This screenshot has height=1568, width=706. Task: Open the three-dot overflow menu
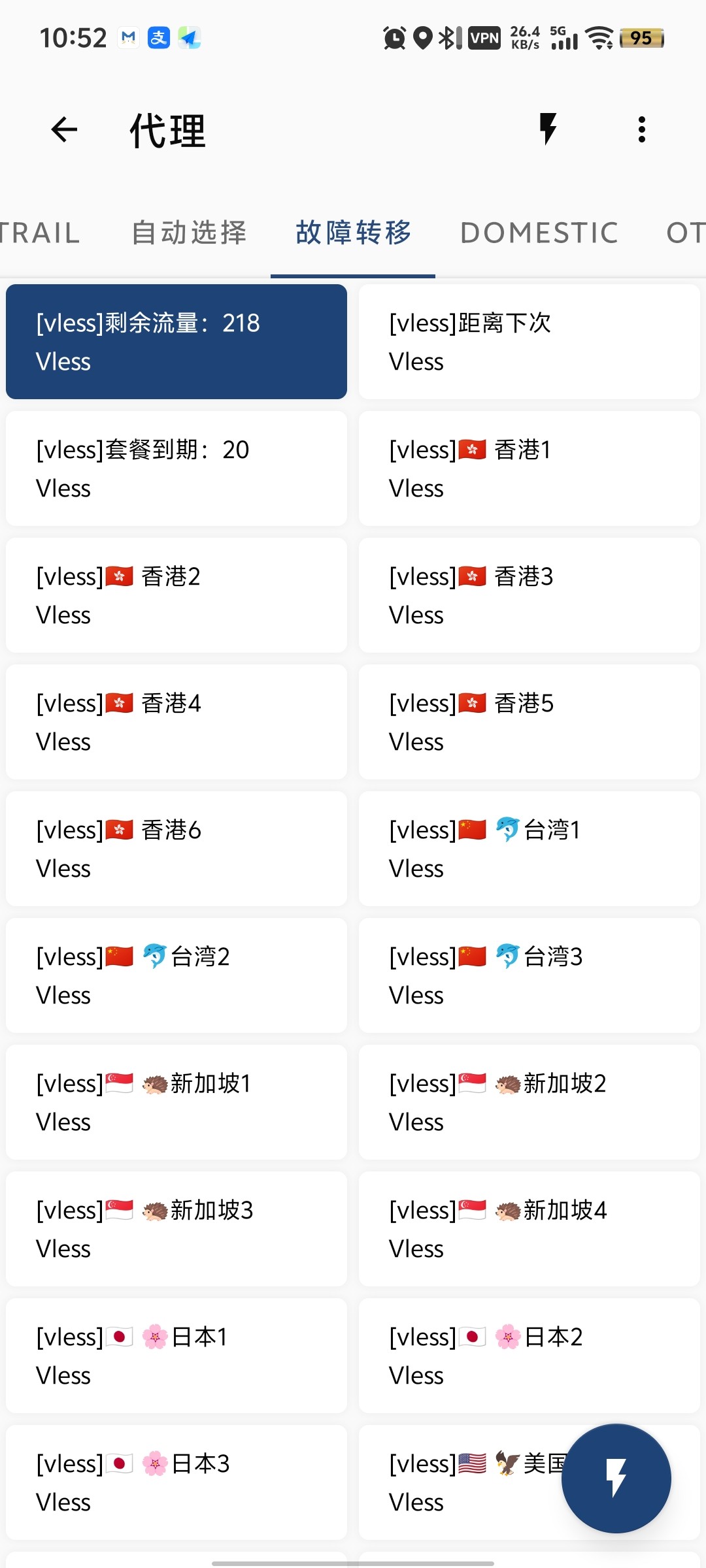642,129
